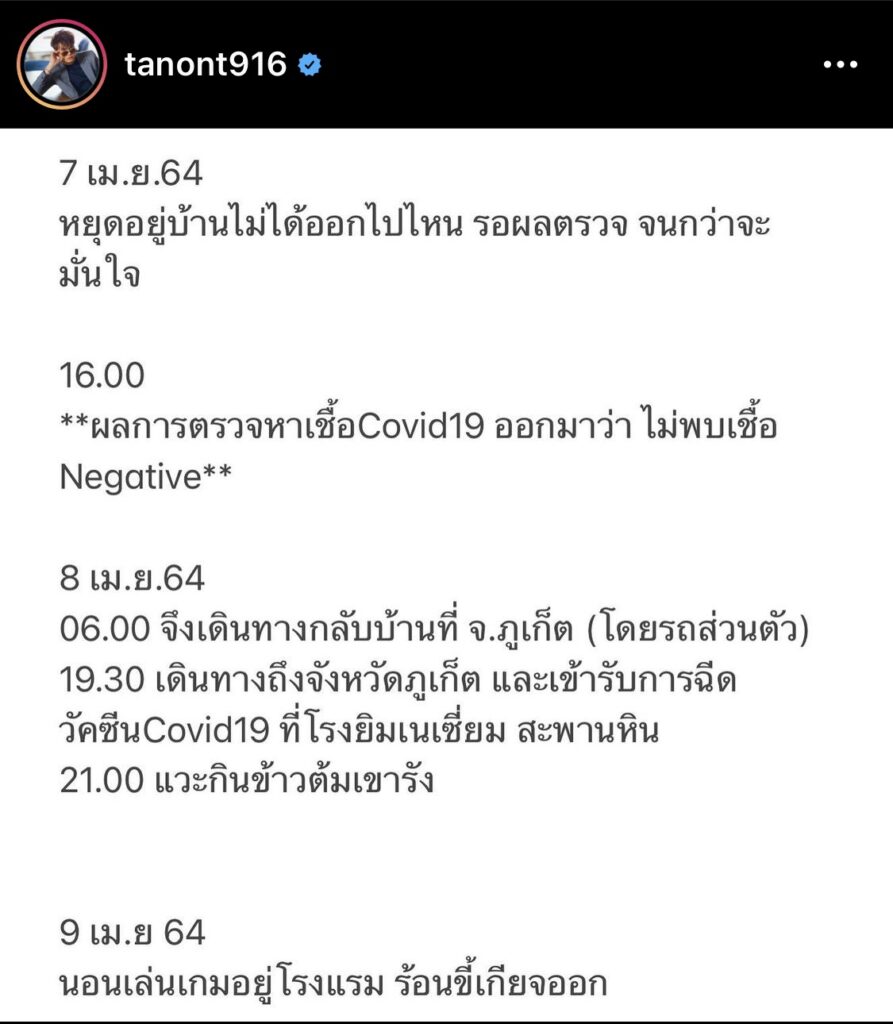
Task: Open the three-dot post options menu
Action: [x=840, y=65]
